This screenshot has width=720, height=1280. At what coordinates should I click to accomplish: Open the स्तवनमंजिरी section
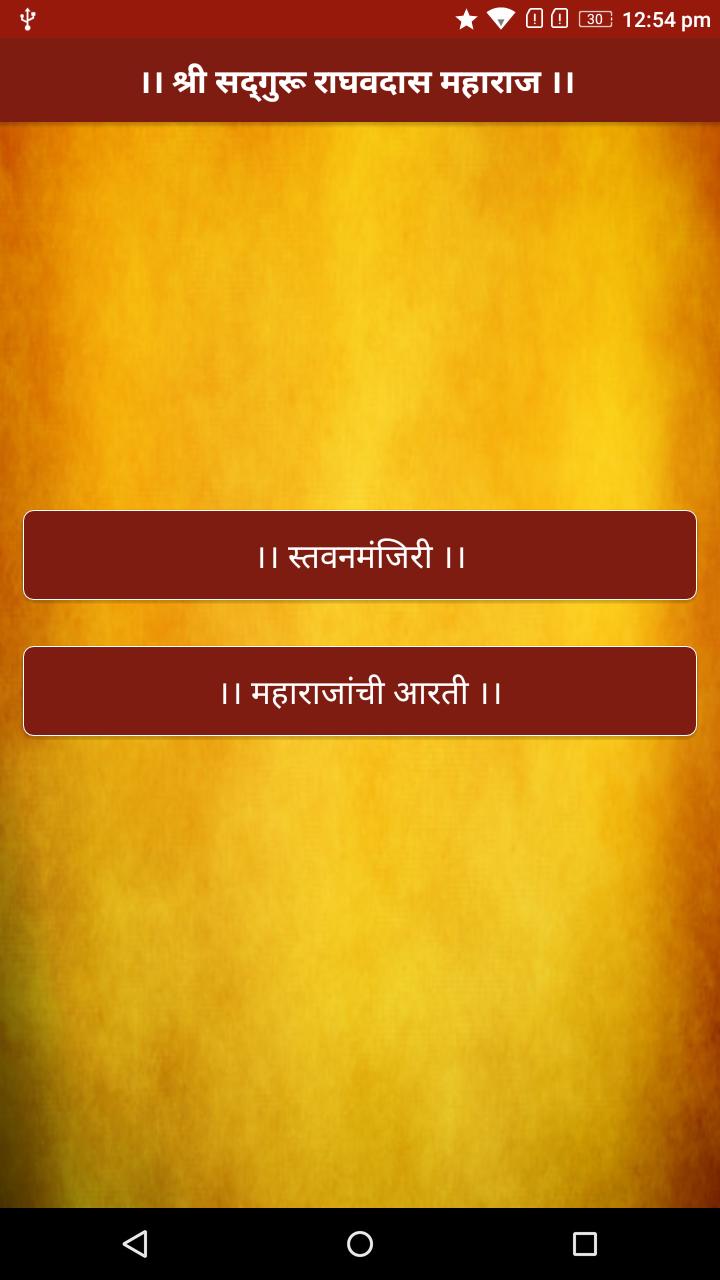(x=360, y=555)
